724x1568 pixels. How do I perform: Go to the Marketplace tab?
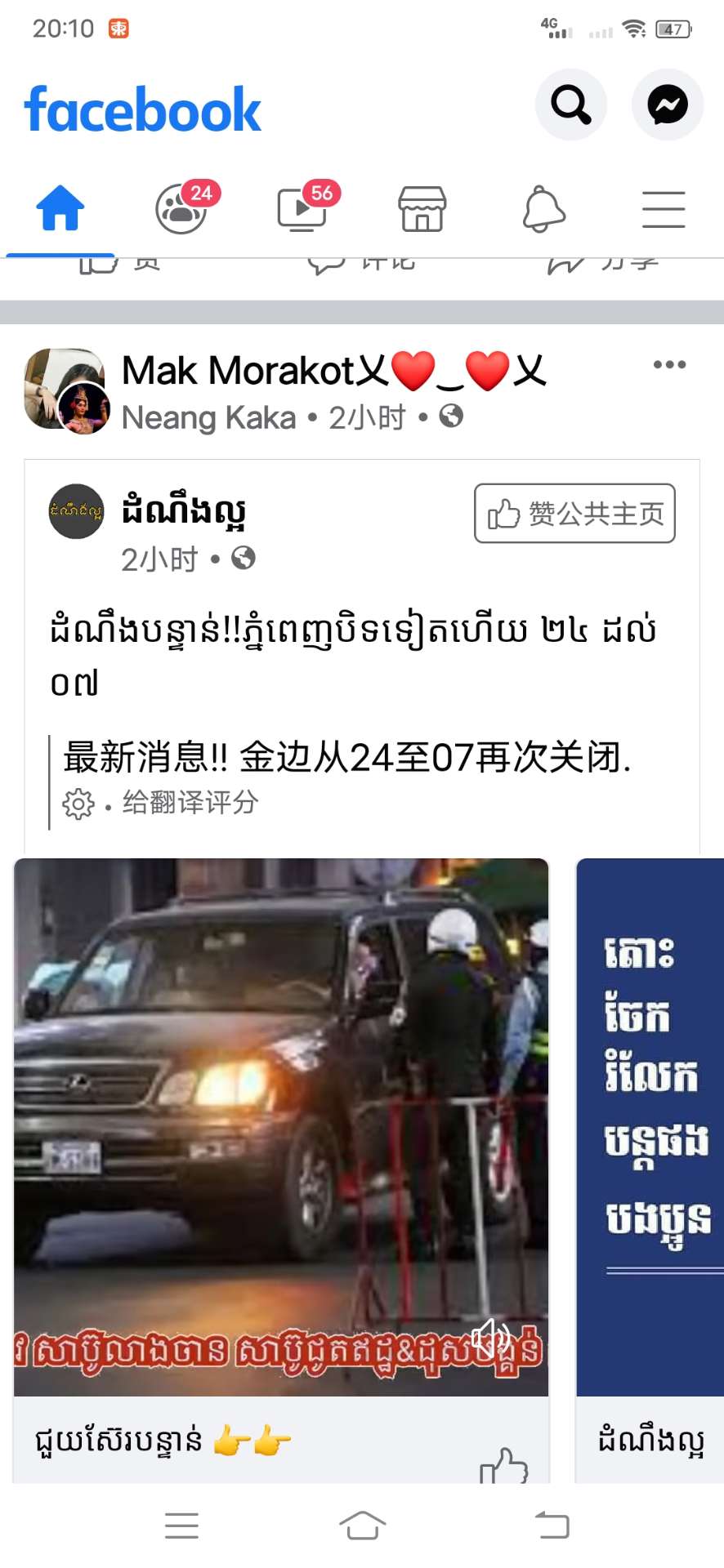(x=422, y=209)
